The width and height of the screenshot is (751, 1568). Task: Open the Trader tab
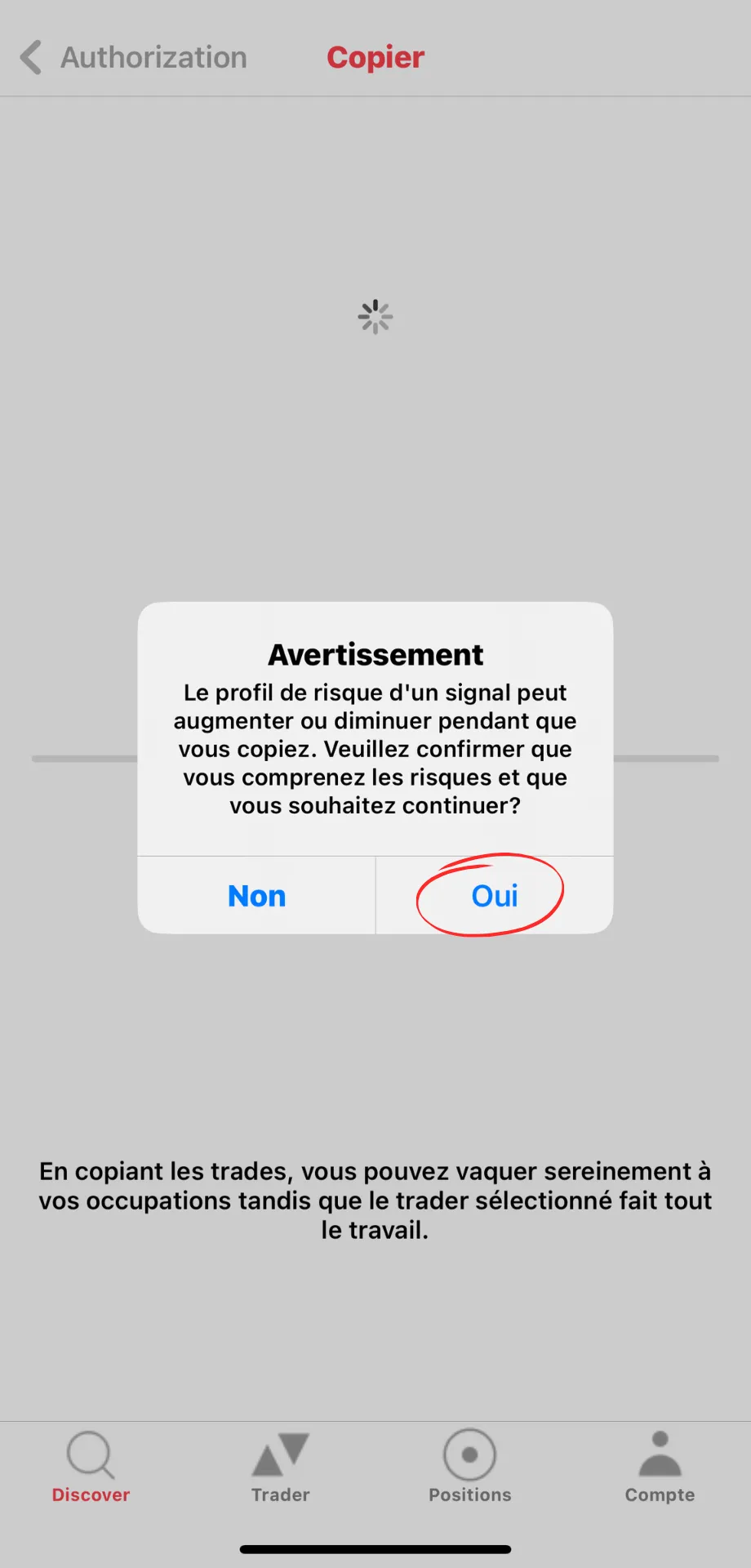click(280, 1467)
